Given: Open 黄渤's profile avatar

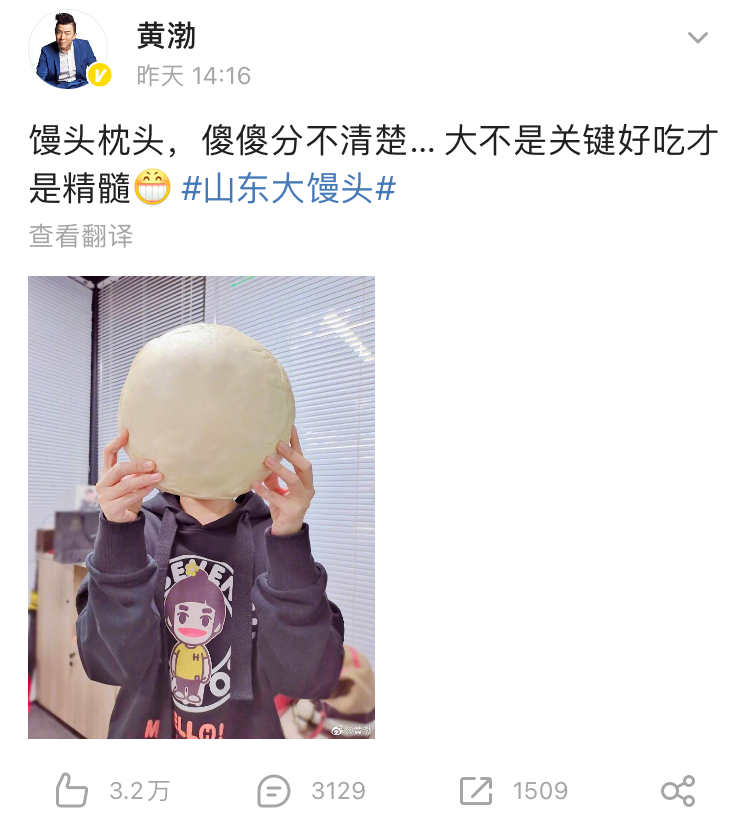Looking at the screenshot, I should [x=68, y=50].
